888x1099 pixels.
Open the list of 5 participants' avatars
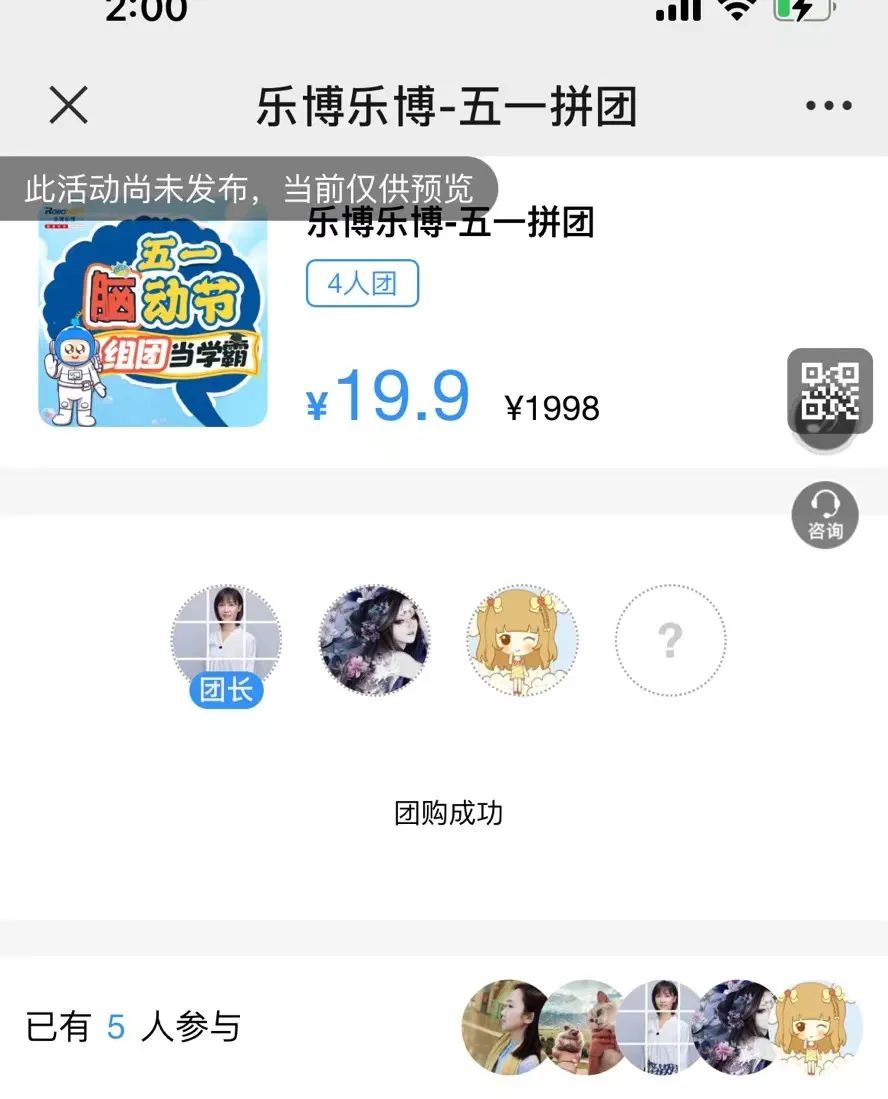(662, 1027)
